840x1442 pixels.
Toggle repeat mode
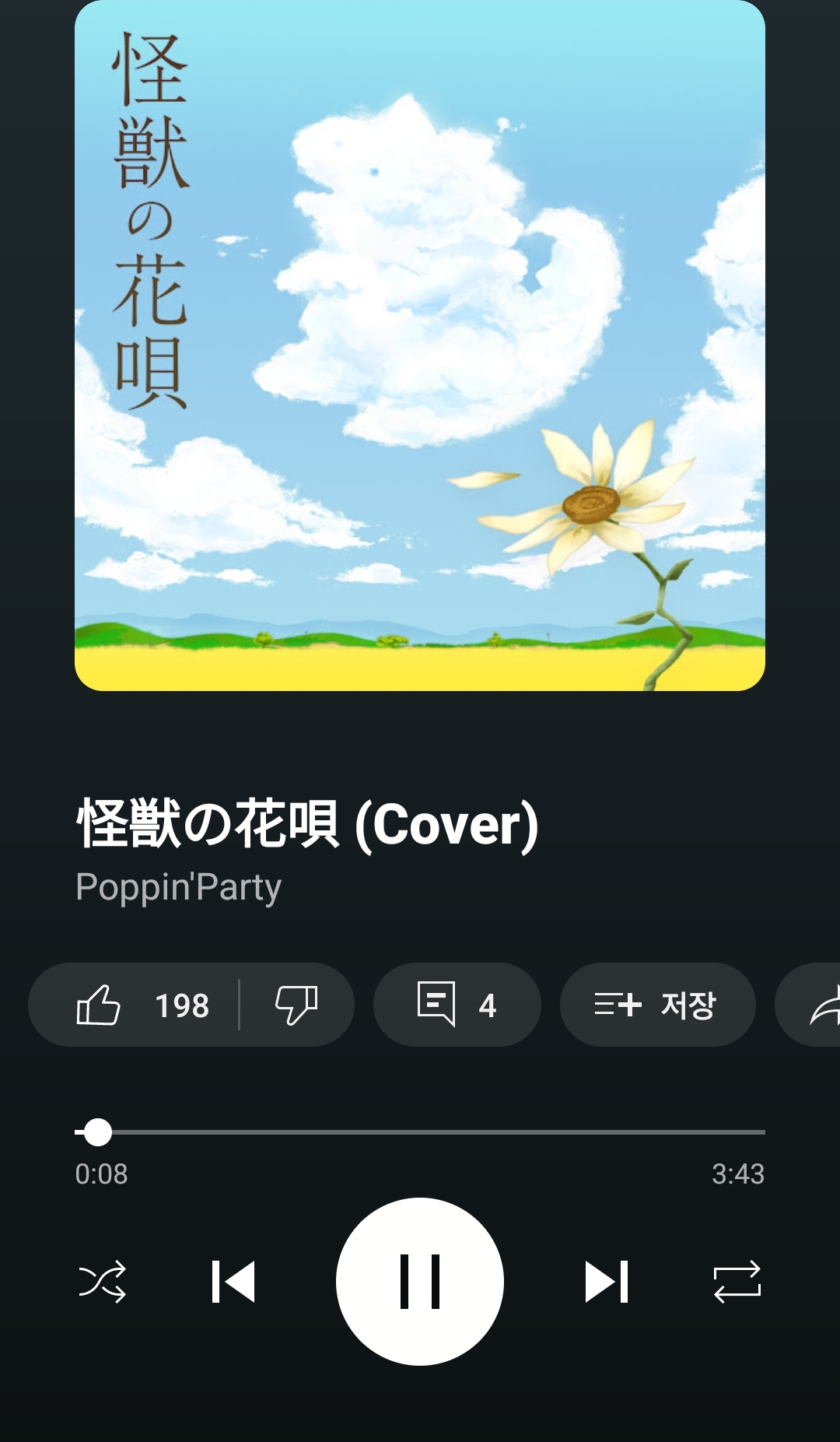(x=737, y=1282)
